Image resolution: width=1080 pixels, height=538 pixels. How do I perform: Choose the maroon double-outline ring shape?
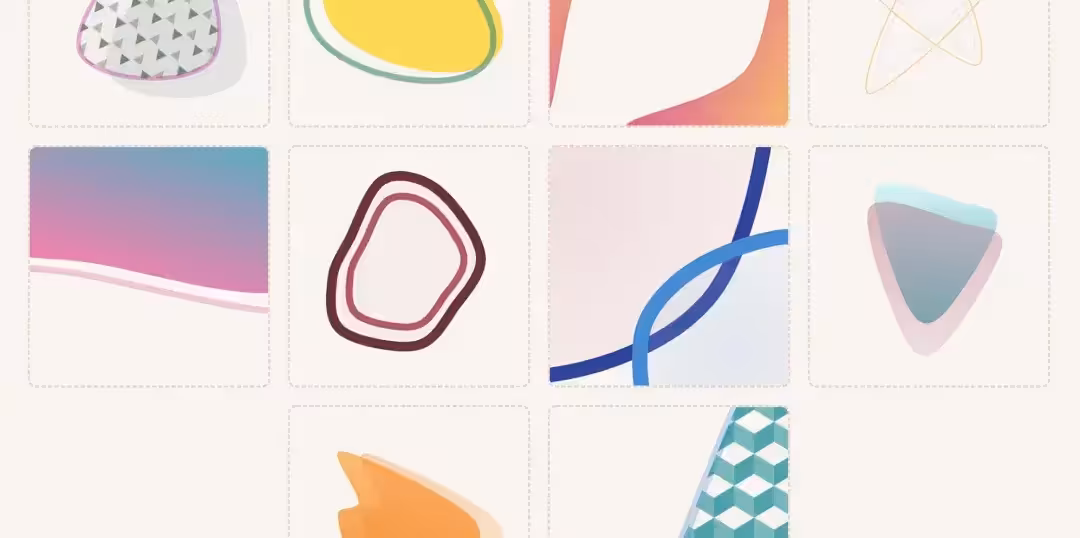pos(406,262)
